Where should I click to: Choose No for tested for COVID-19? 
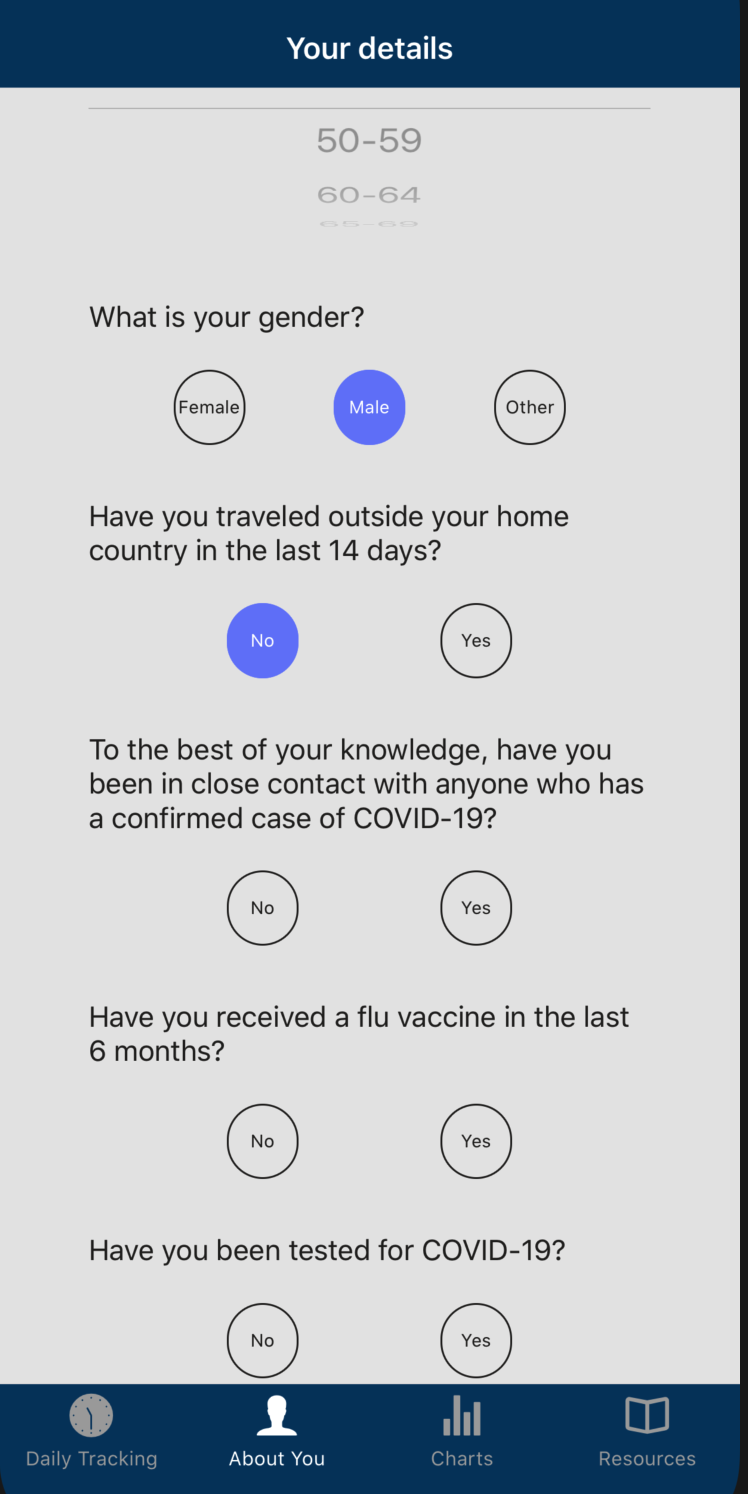pyautogui.click(x=262, y=1341)
